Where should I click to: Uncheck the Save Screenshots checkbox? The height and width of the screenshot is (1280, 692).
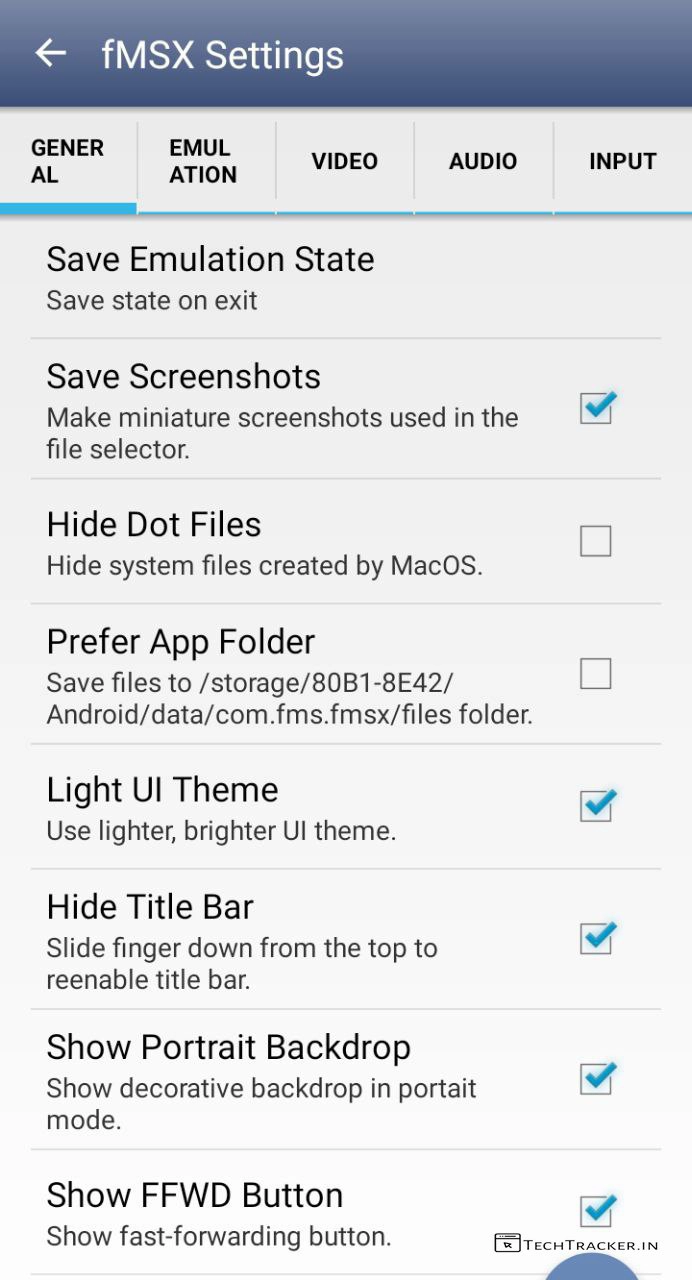596,408
